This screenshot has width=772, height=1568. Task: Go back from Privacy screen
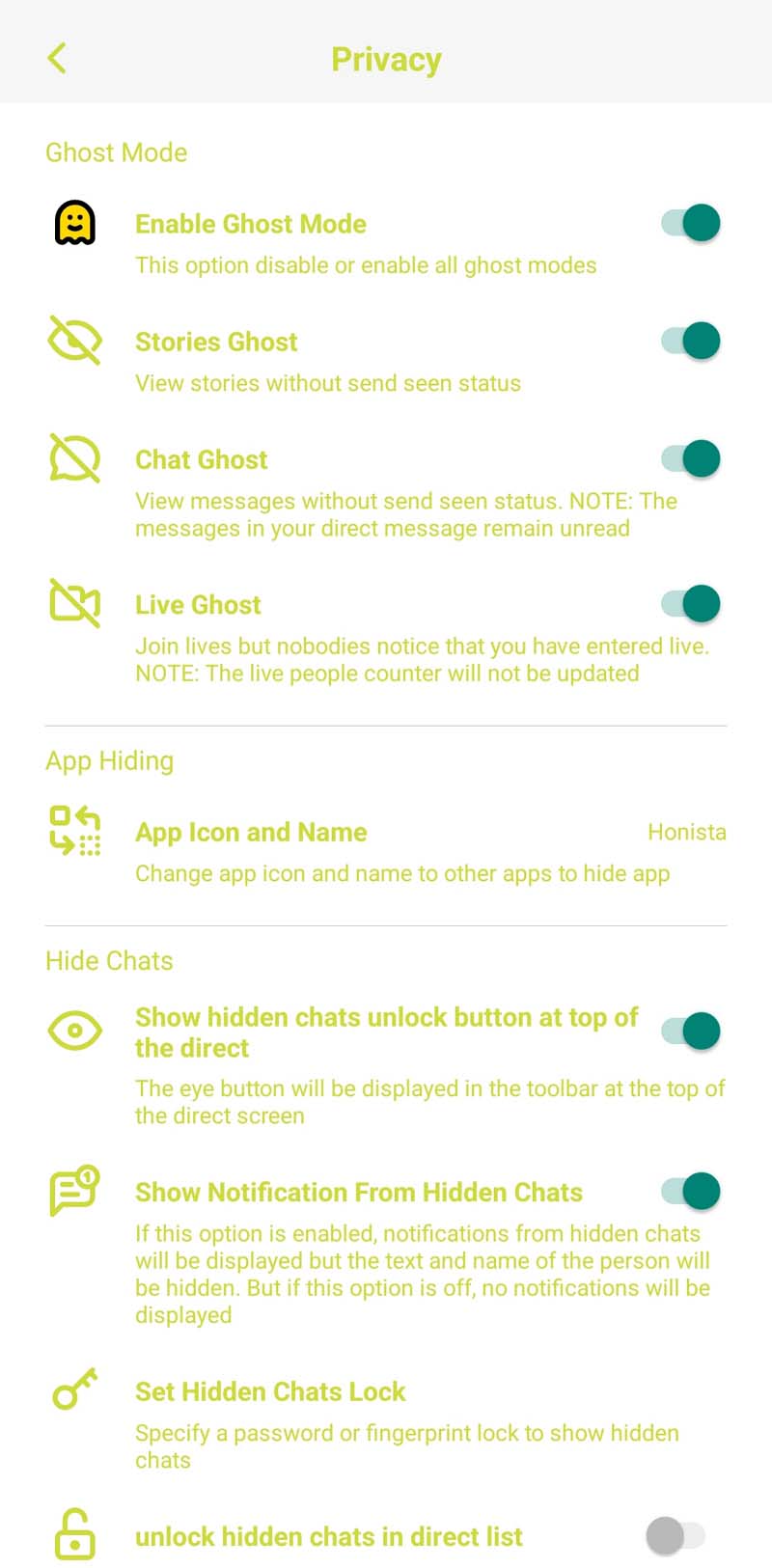57,58
